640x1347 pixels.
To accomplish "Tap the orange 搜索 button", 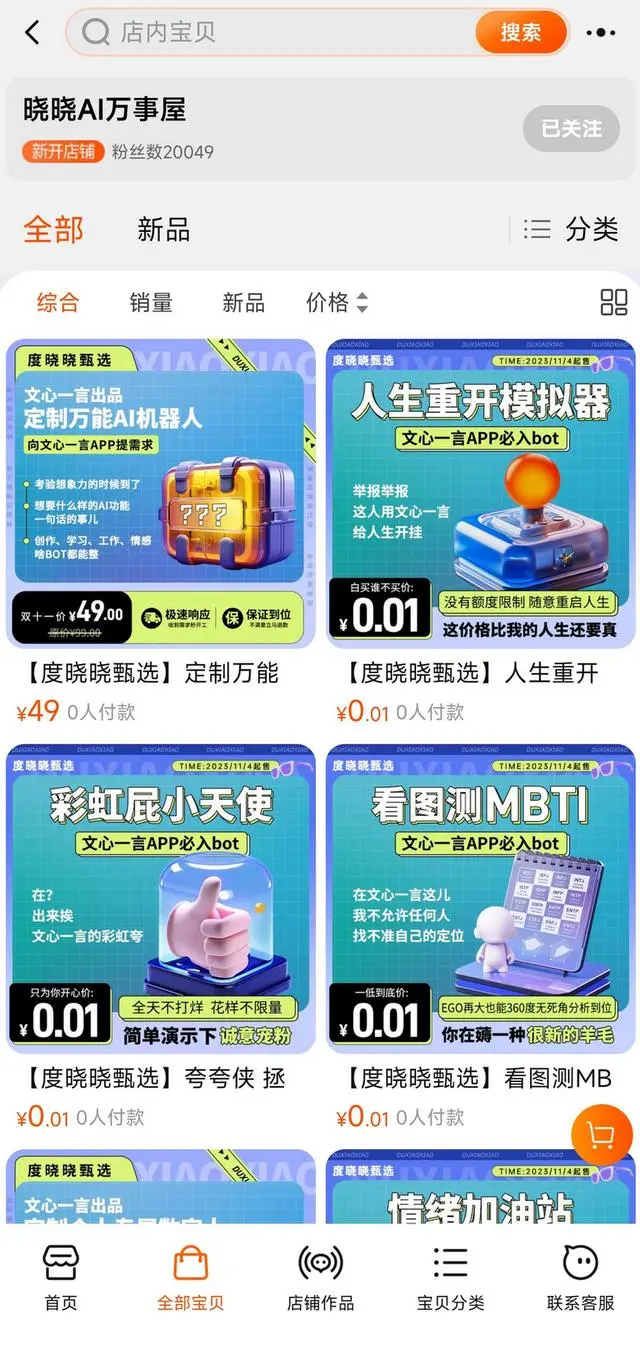I will [520, 33].
